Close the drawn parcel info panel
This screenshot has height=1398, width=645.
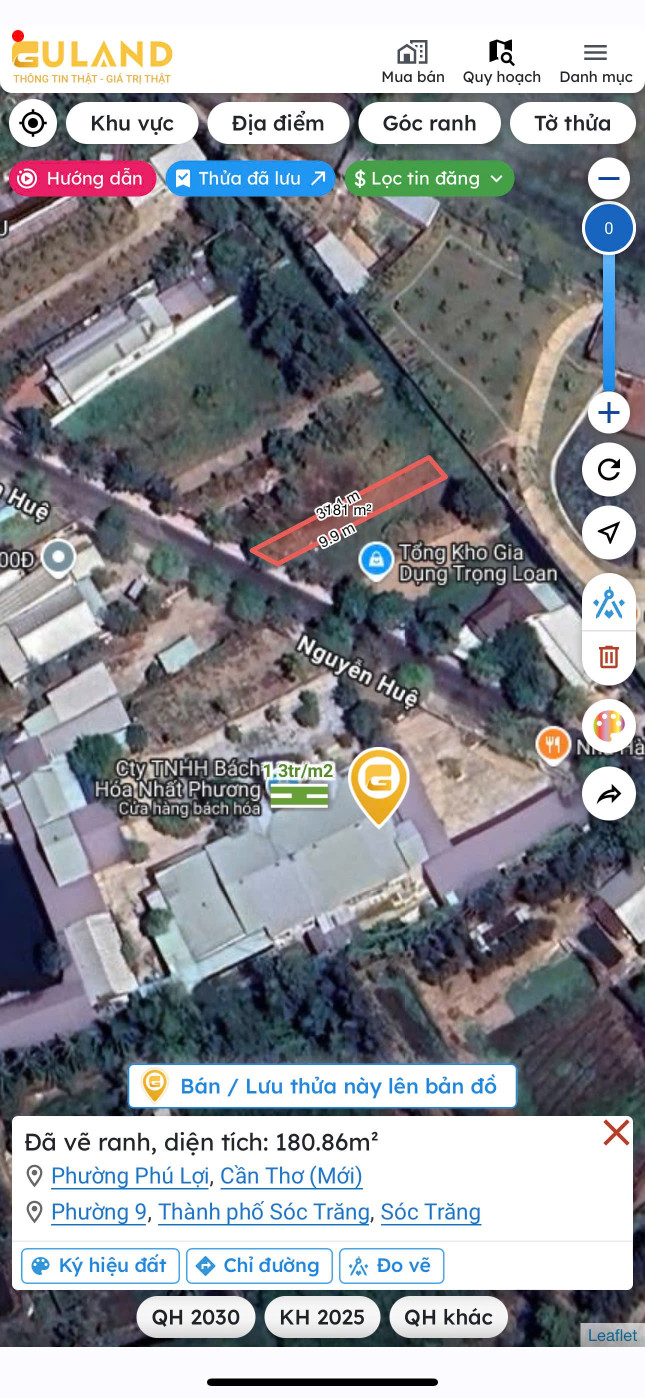click(x=616, y=1133)
